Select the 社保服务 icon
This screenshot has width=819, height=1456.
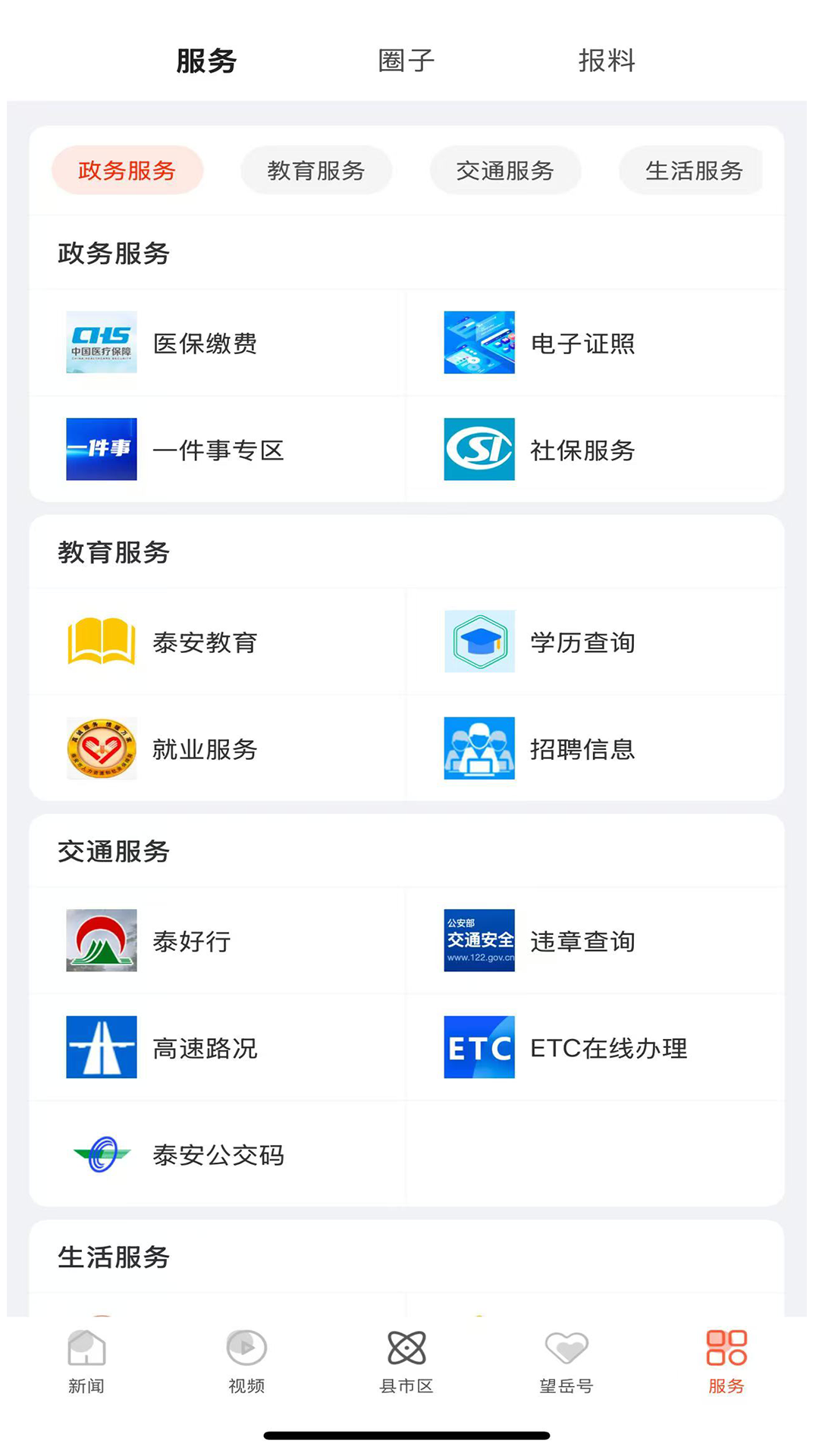coord(479,450)
